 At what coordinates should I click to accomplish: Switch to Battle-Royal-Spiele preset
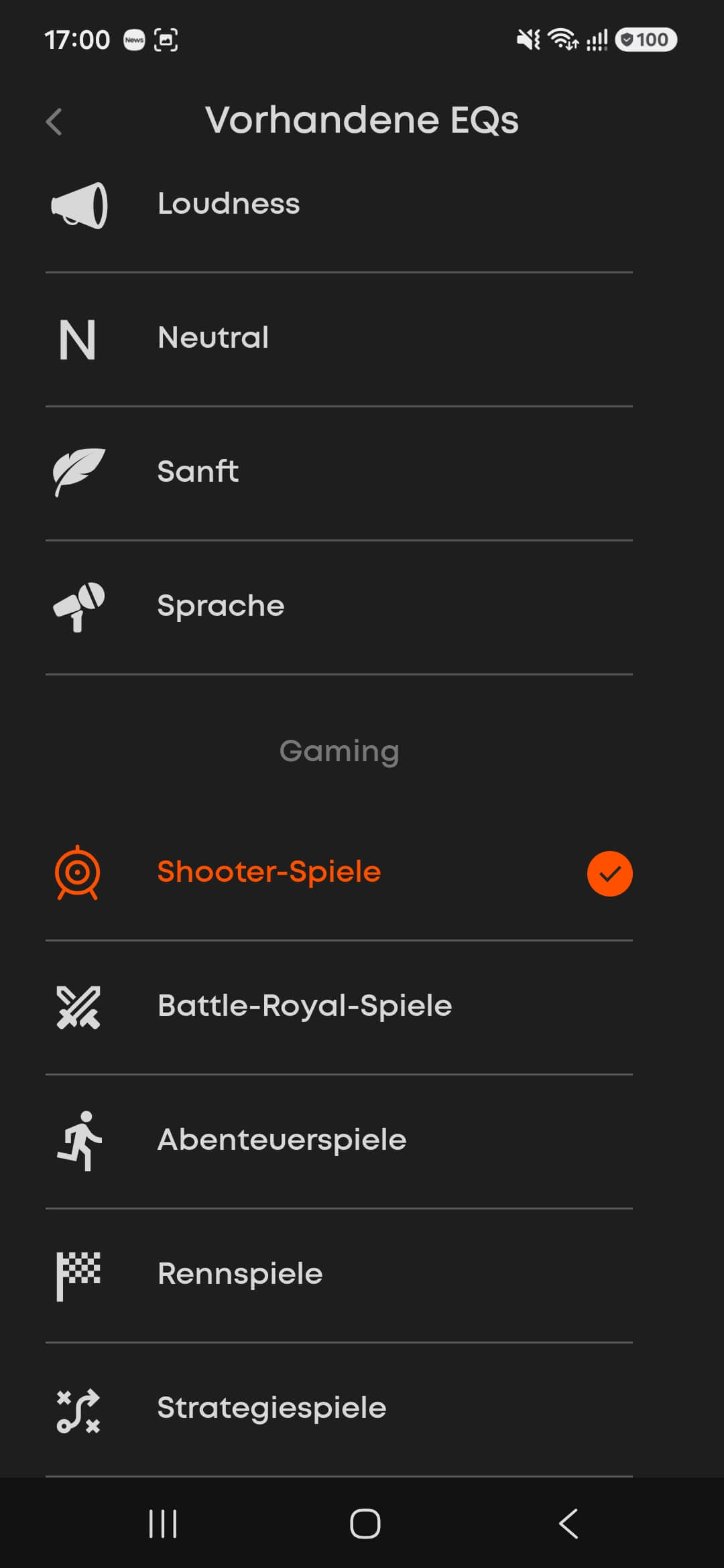click(x=339, y=1007)
